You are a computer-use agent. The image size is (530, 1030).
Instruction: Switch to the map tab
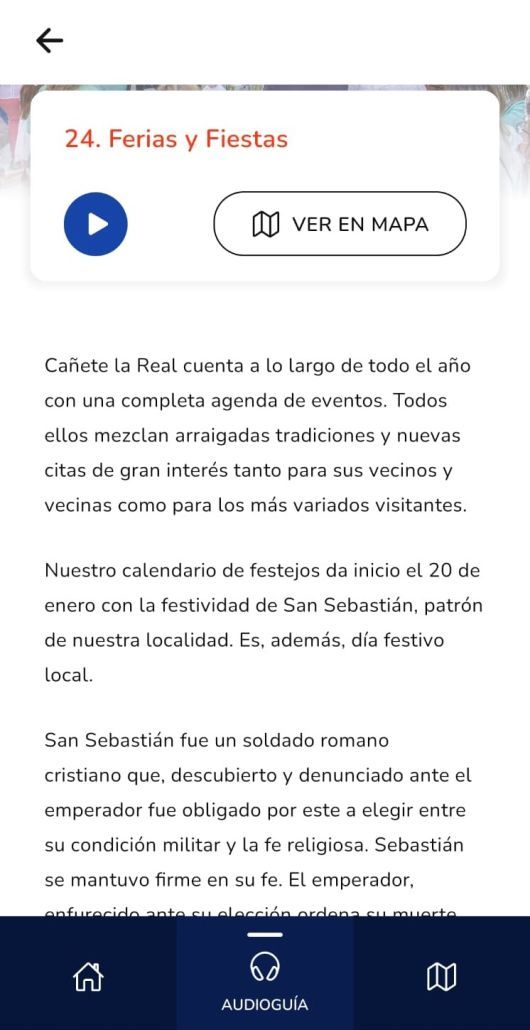coord(441,977)
